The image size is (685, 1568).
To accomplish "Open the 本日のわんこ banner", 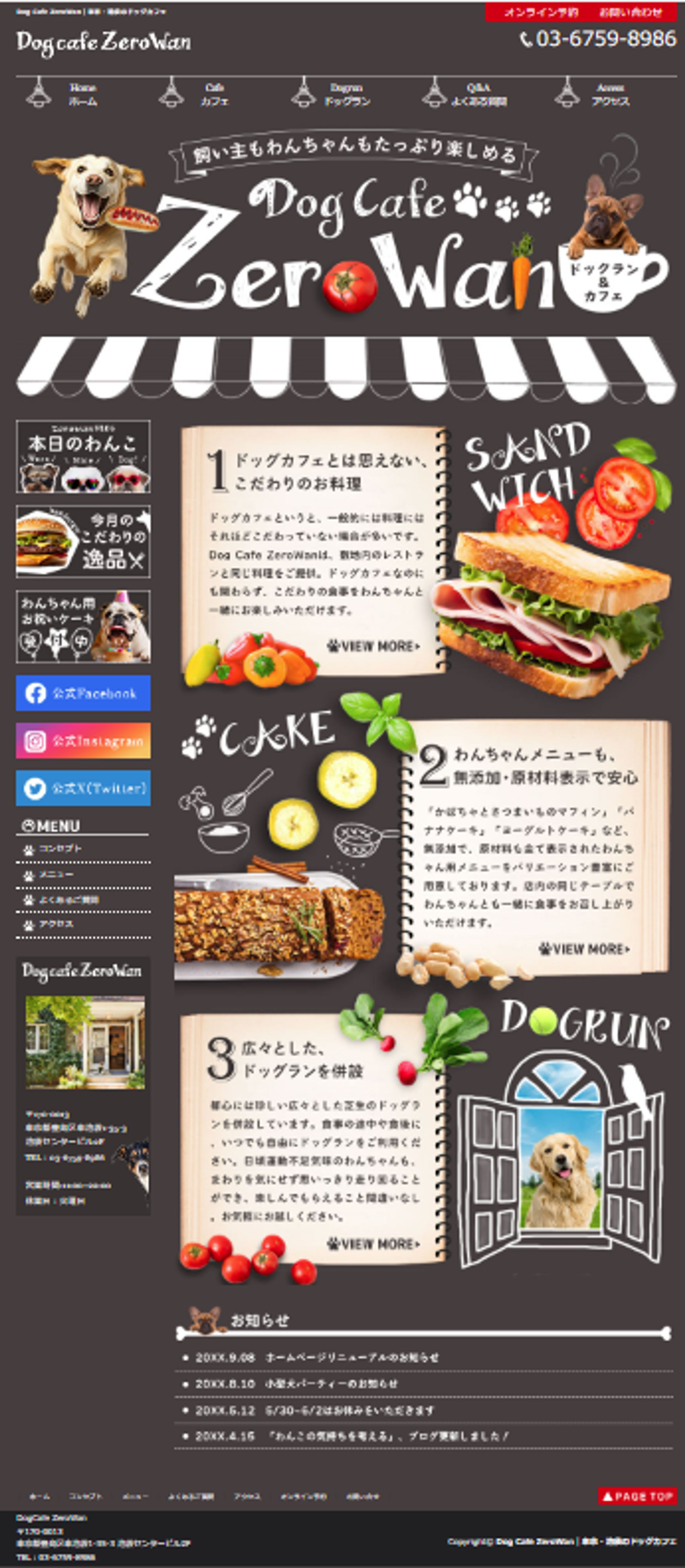I will 83,456.
